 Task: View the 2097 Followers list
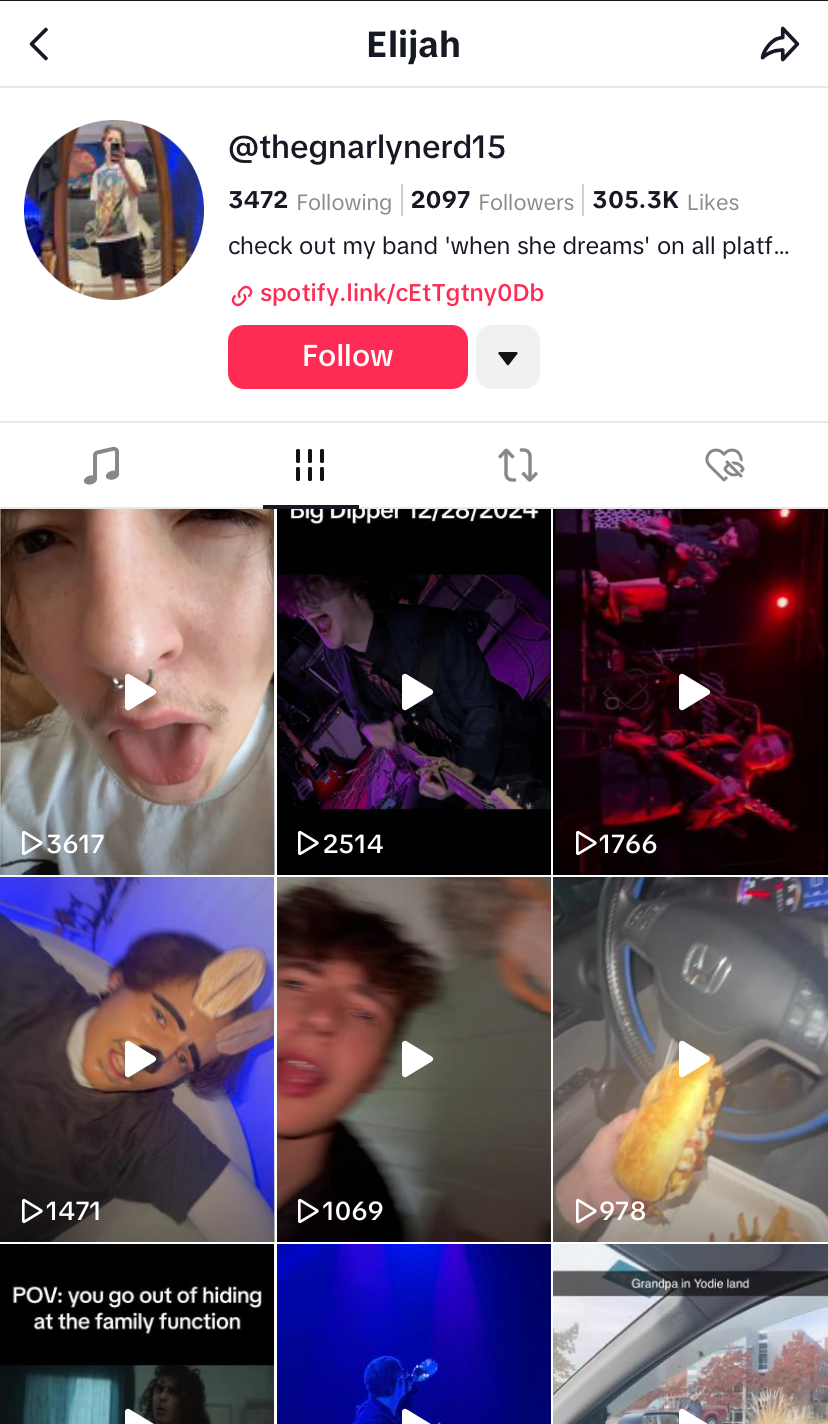point(492,201)
